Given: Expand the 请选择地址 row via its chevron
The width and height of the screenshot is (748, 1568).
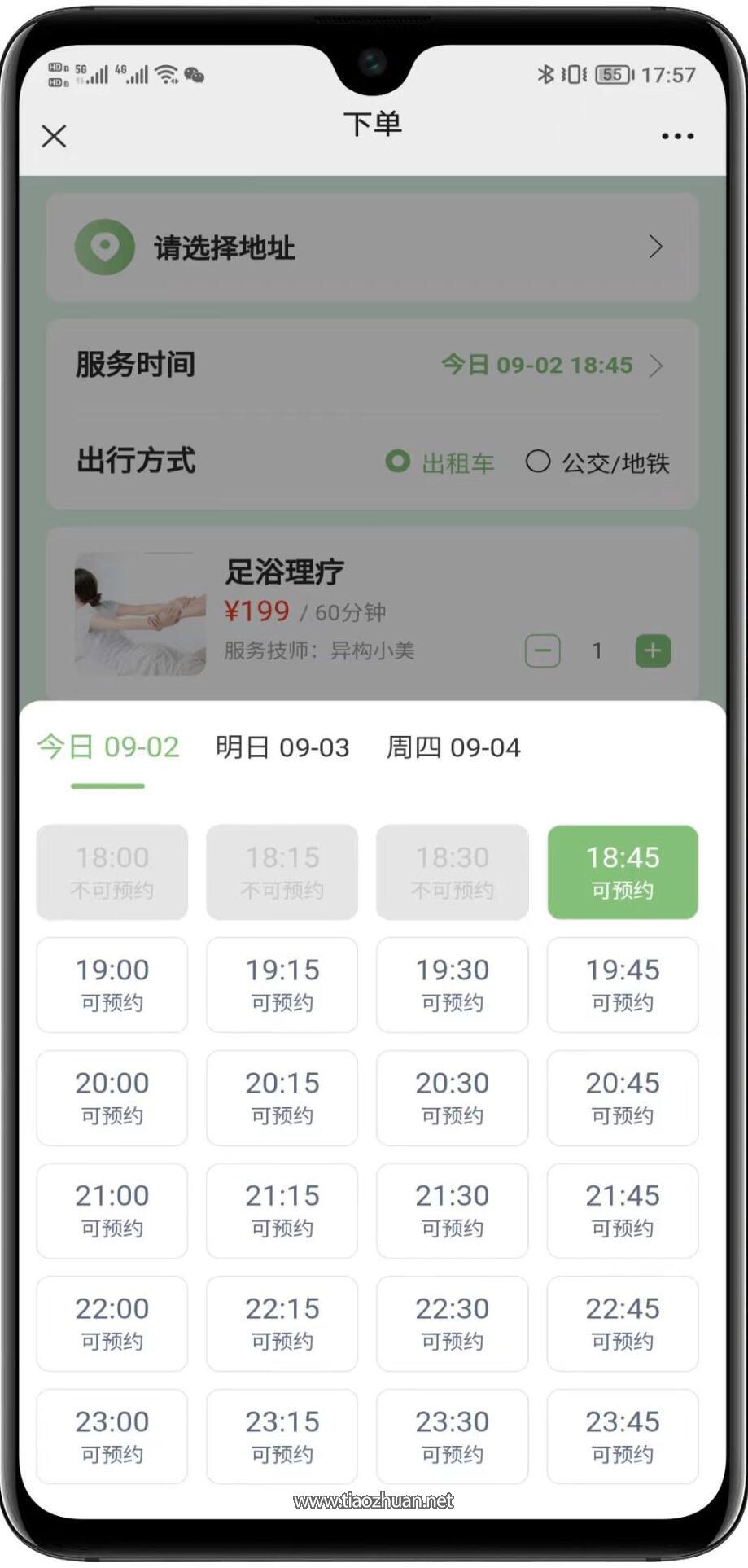Looking at the screenshot, I should [x=656, y=247].
